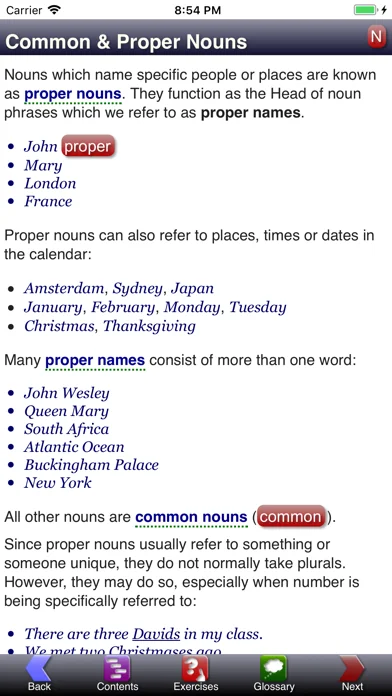Tap the red common tag

coord(291,517)
